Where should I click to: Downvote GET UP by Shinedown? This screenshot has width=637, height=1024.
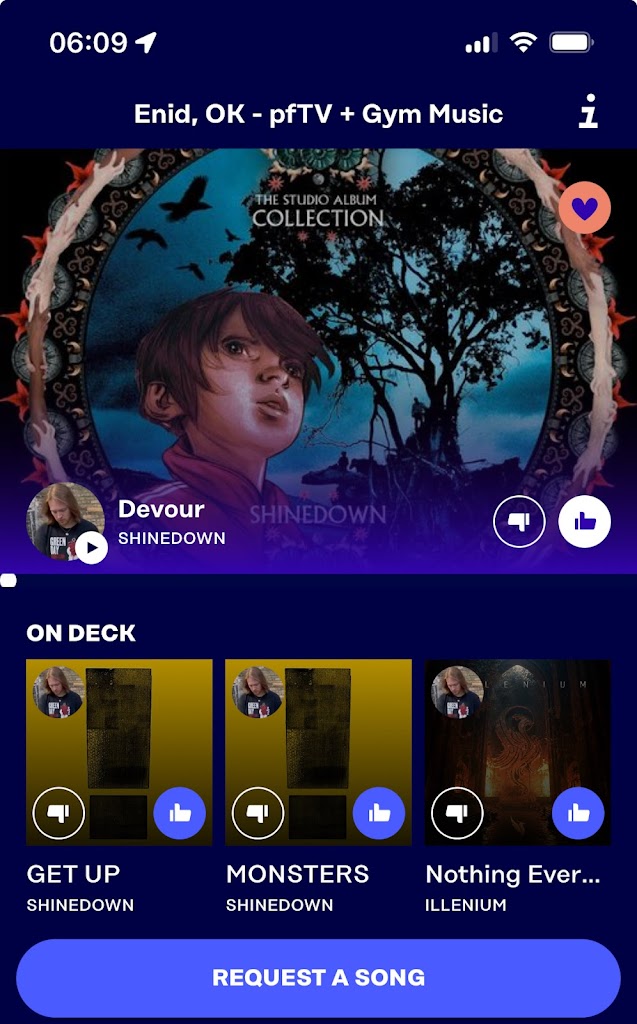point(58,813)
